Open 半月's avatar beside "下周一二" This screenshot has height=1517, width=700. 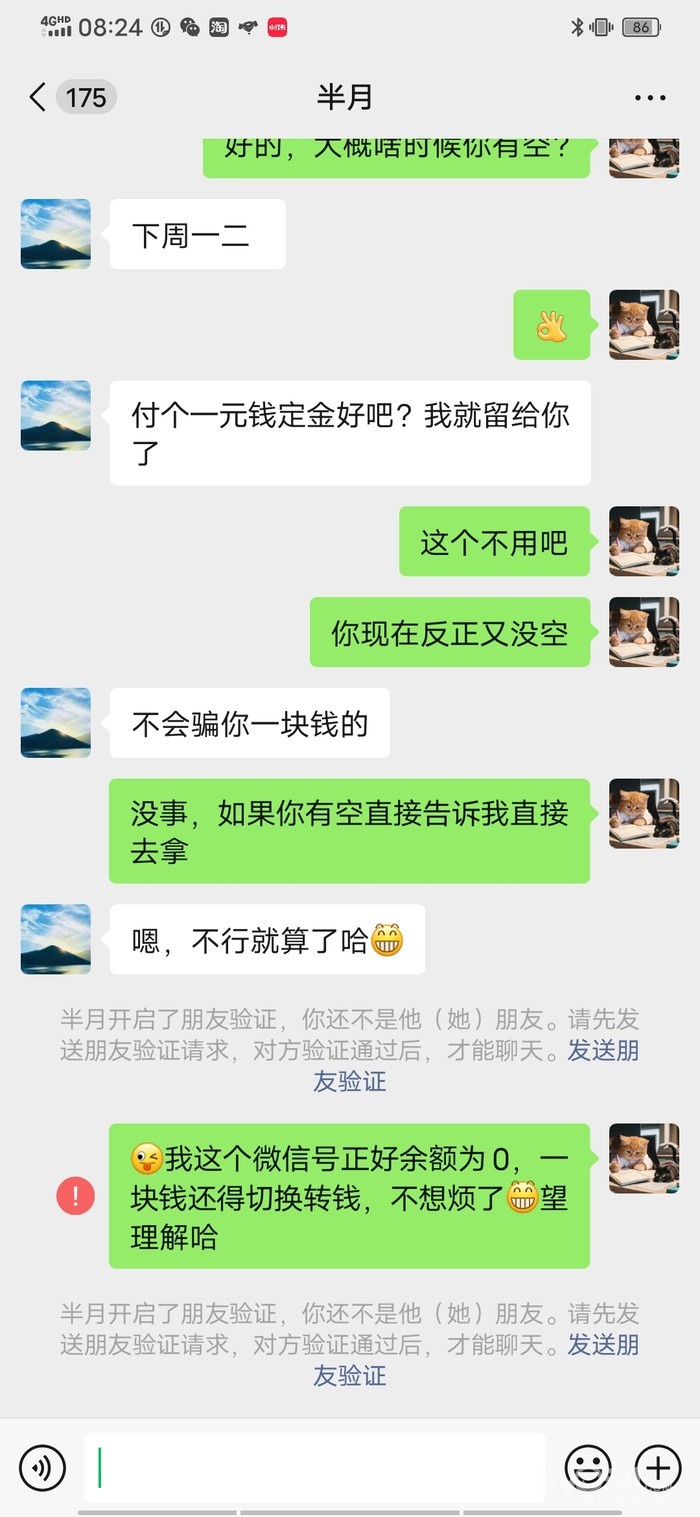[x=56, y=234]
